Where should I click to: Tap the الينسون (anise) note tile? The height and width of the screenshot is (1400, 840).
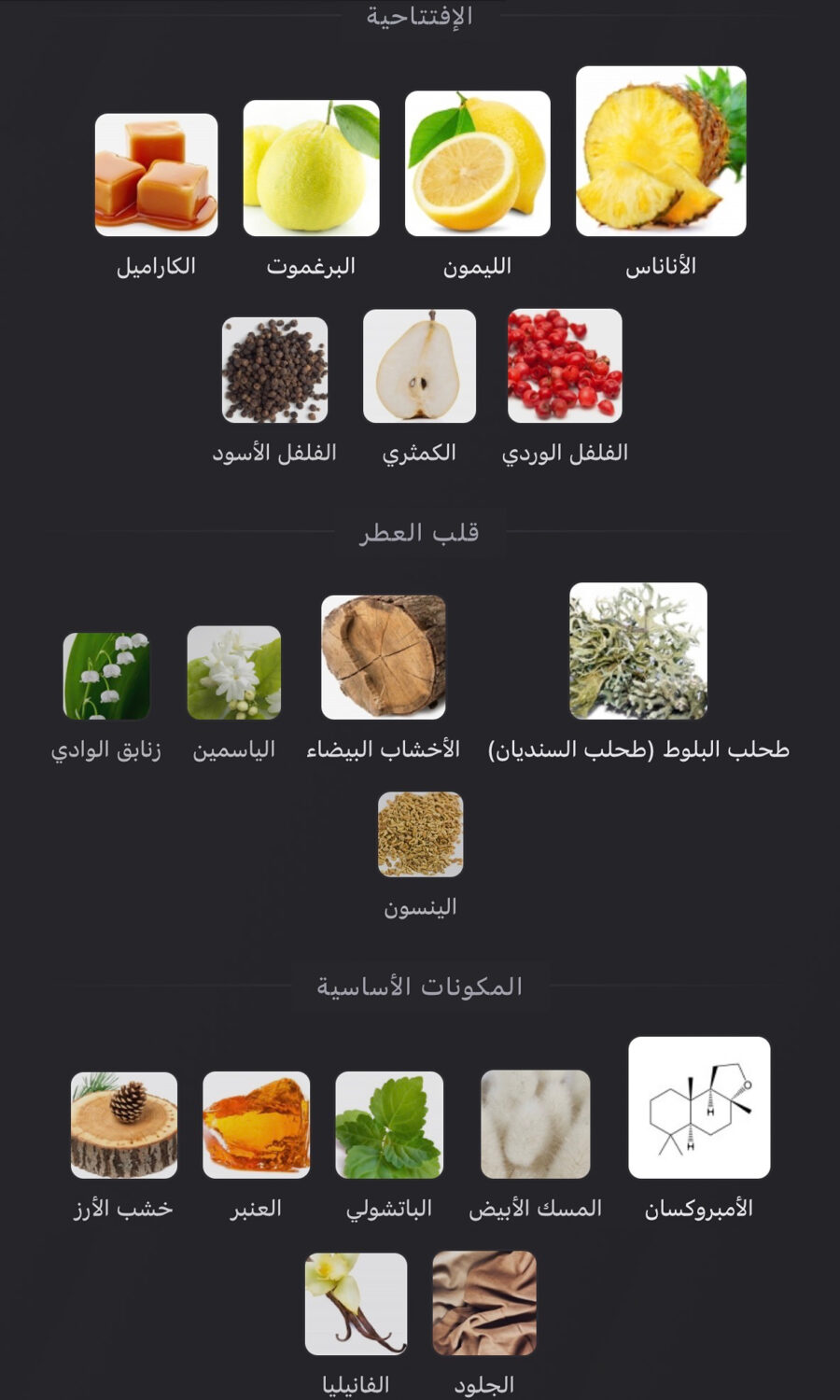coord(420,834)
